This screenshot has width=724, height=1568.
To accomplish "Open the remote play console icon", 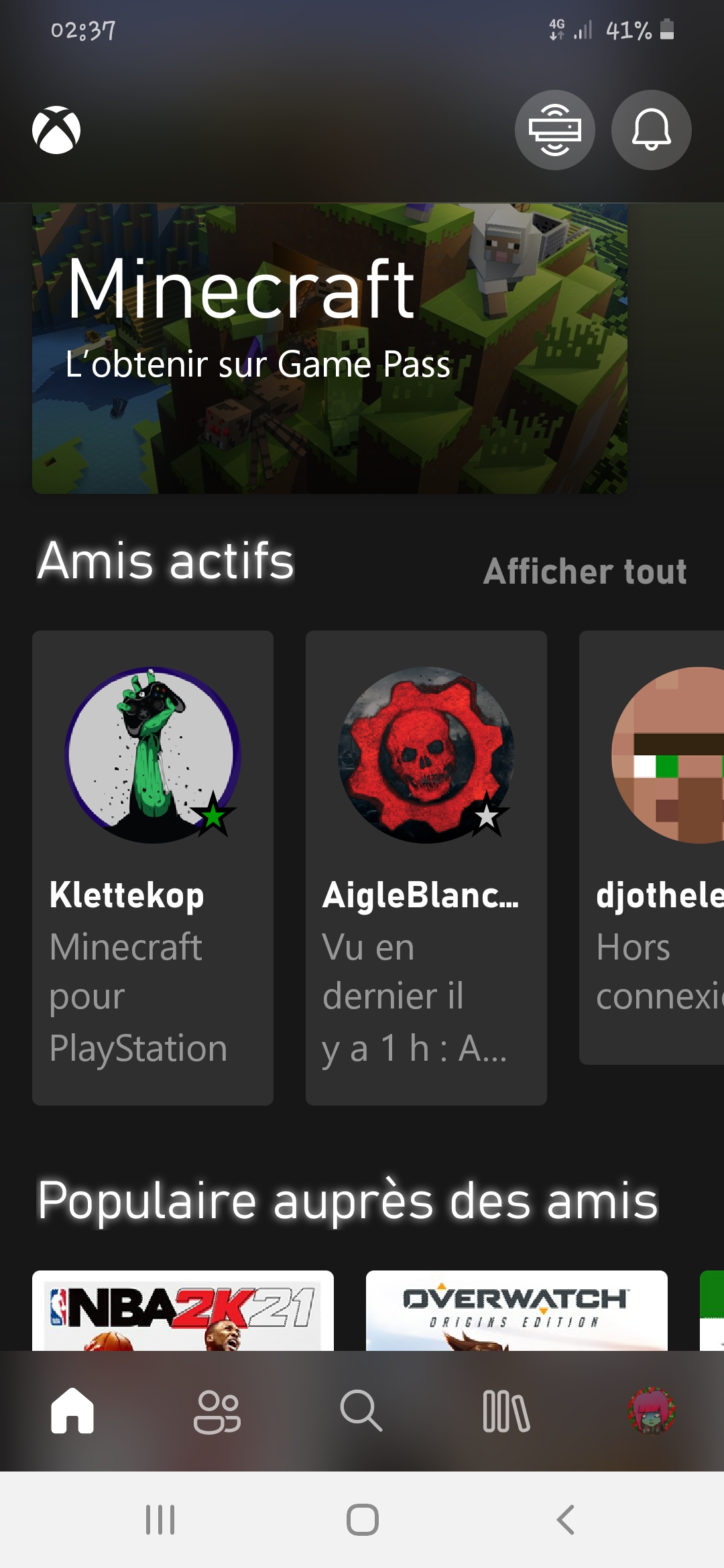I will pyautogui.click(x=554, y=130).
